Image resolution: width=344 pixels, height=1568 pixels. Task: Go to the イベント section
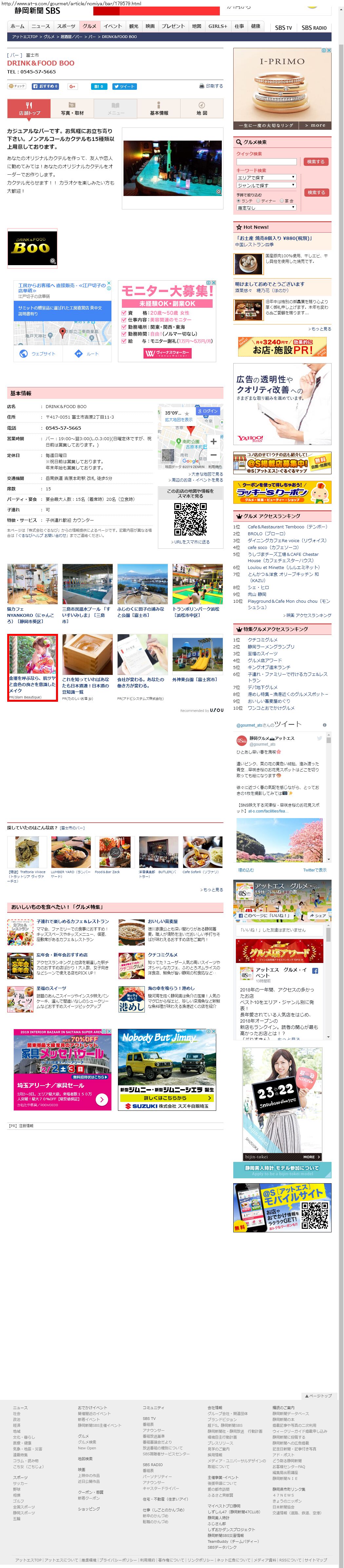[112, 26]
